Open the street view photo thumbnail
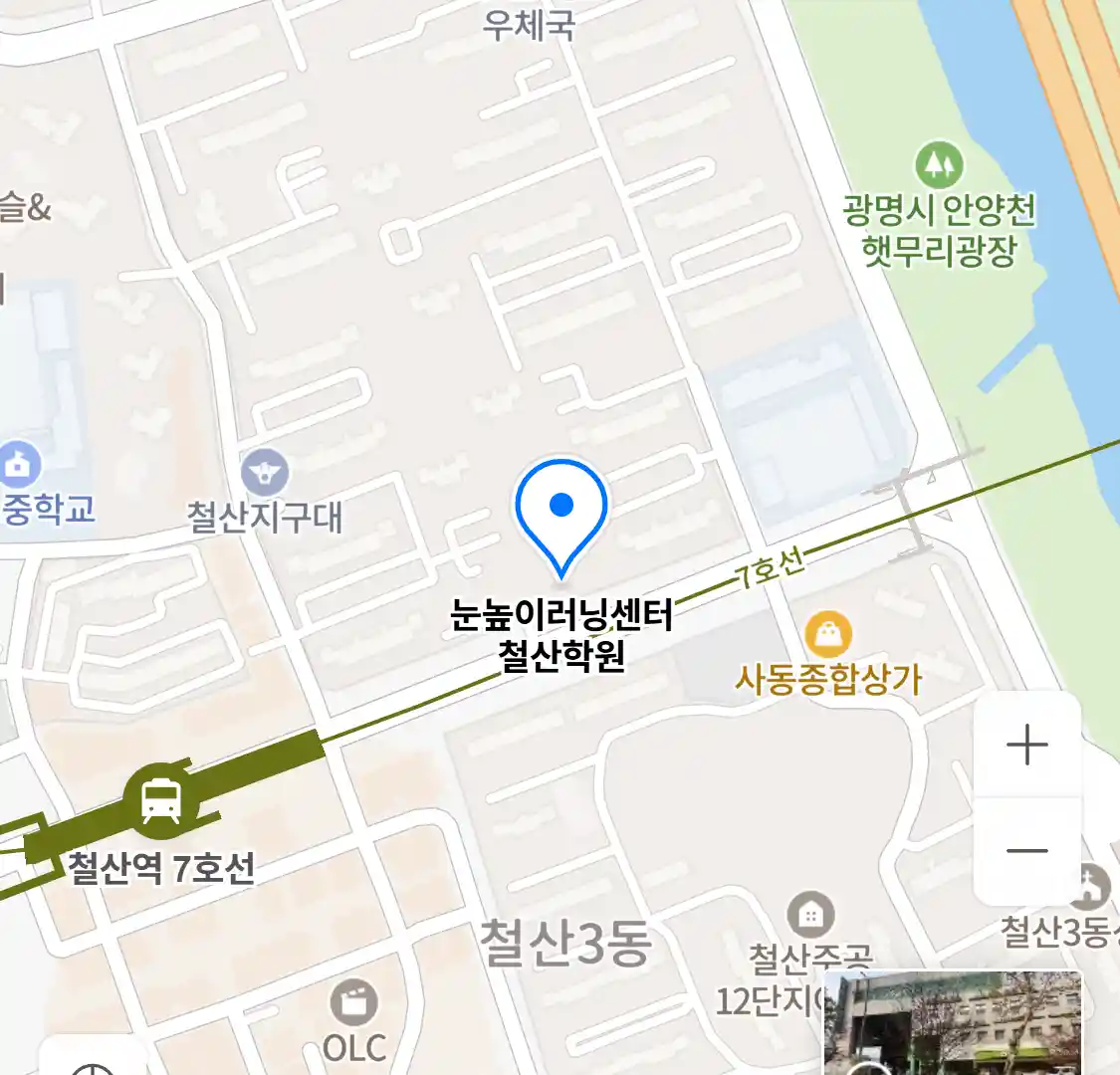1120x1075 pixels. [952, 1023]
